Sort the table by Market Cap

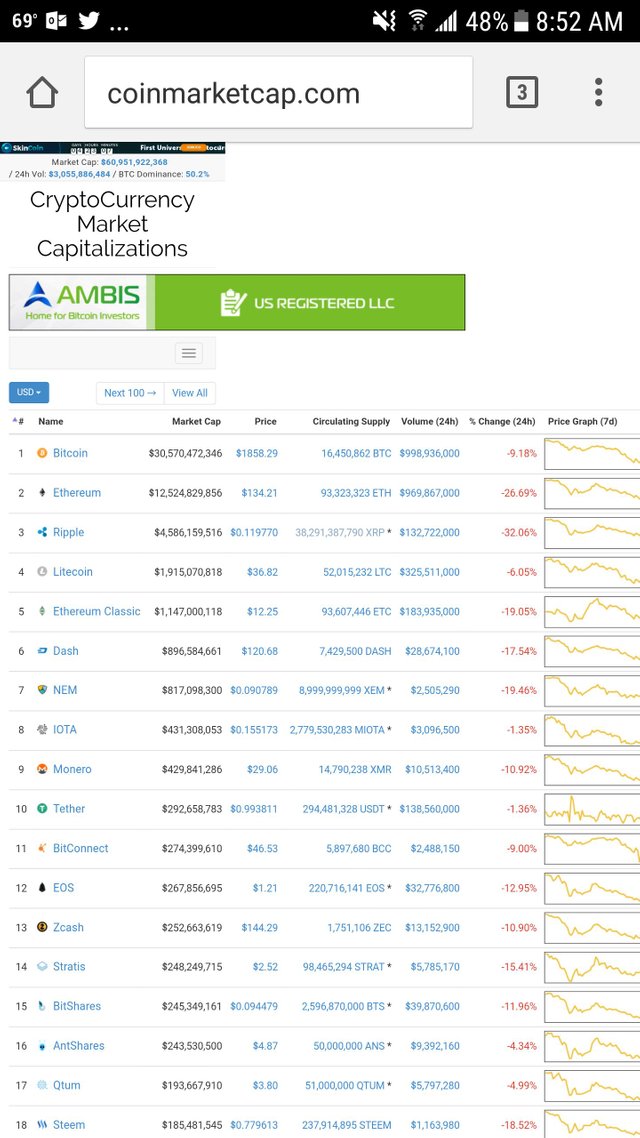pyautogui.click(x=196, y=421)
